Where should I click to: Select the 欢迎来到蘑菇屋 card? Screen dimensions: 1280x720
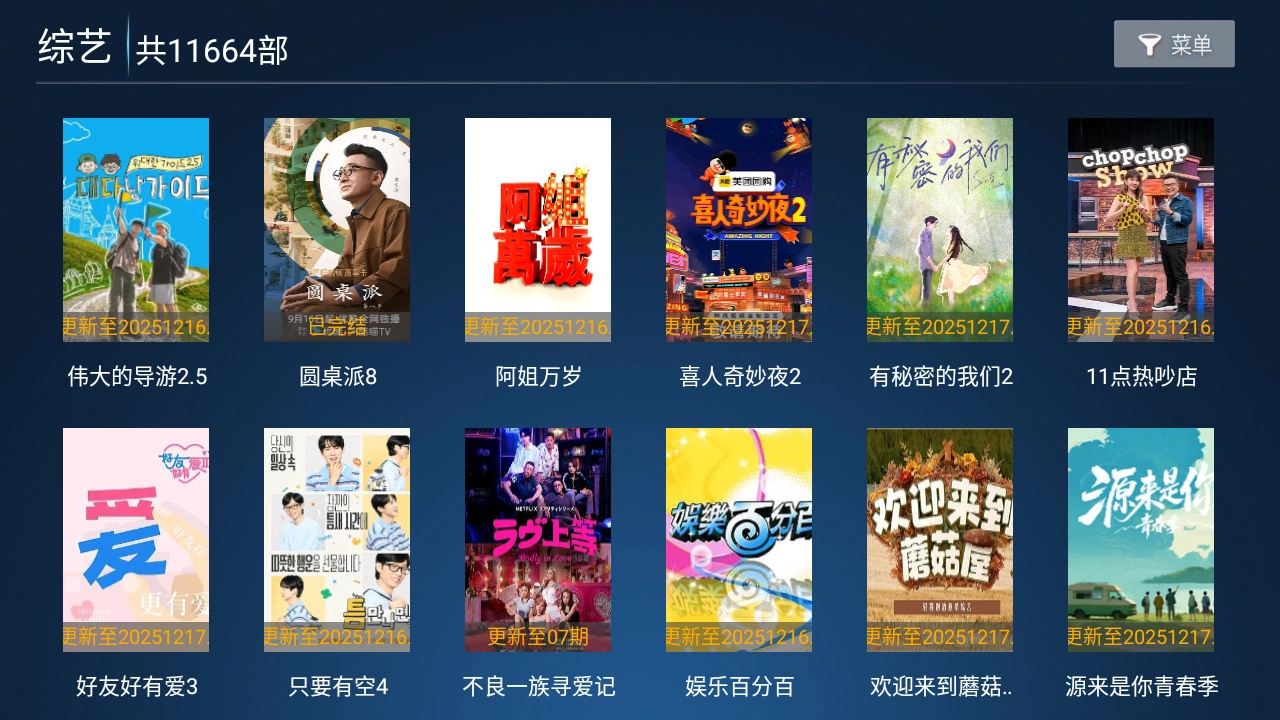point(940,540)
